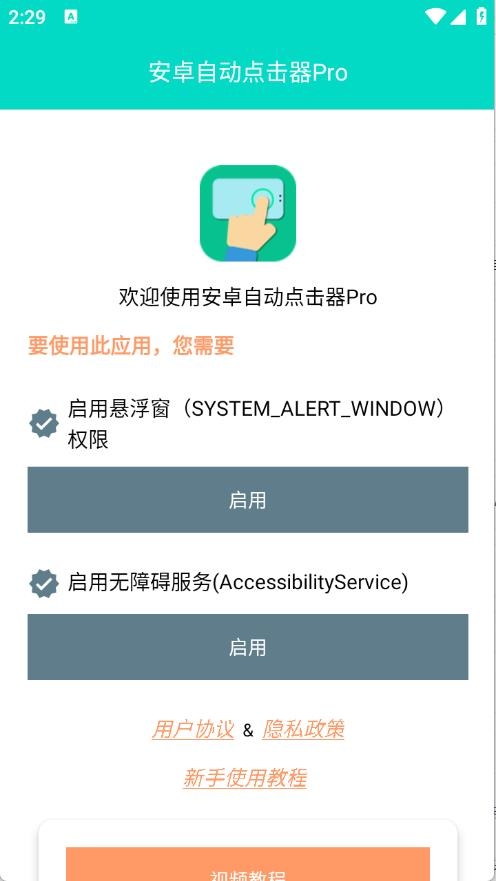Image resolution: width=496 pixels, height=881 pixels.
Task: Open the 新手使用教程 link
Action: tap(245, 778)
